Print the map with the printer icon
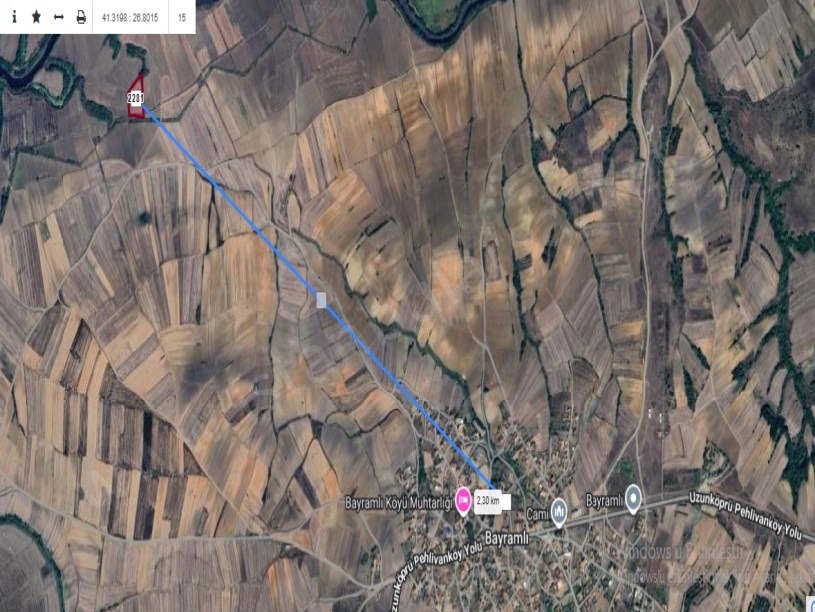815x612 pixels. (x=81, y=17)
